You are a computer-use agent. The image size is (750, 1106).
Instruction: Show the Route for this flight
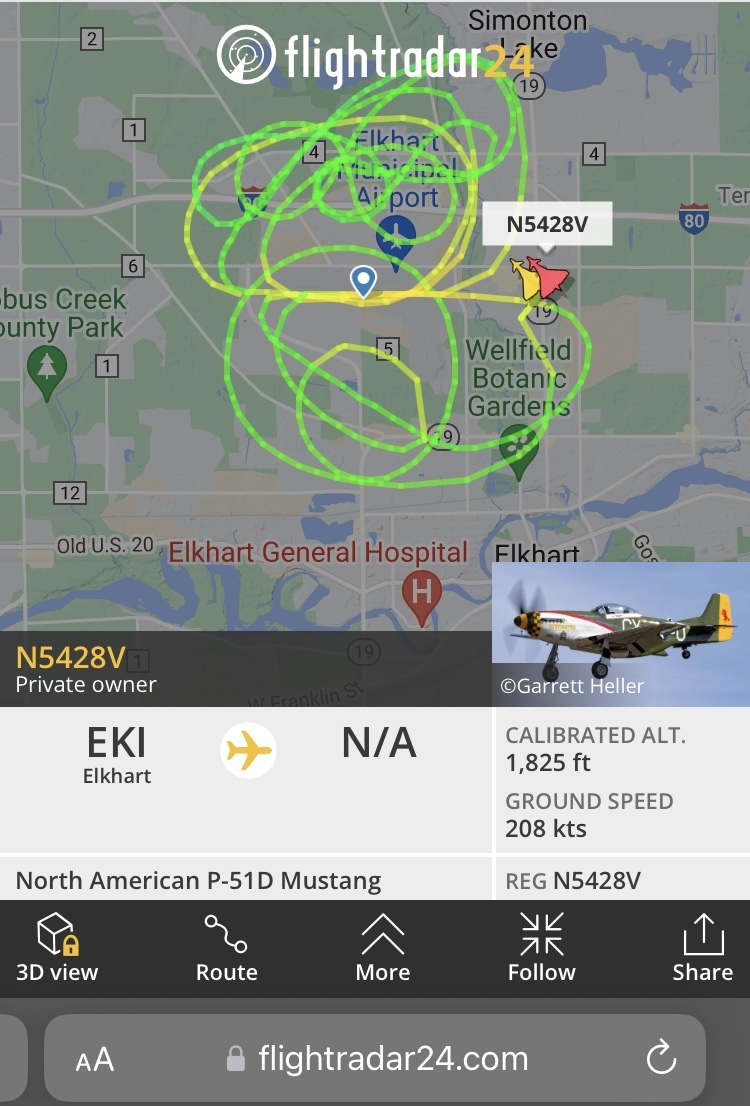pyautogui.click(x=227, y=948)
